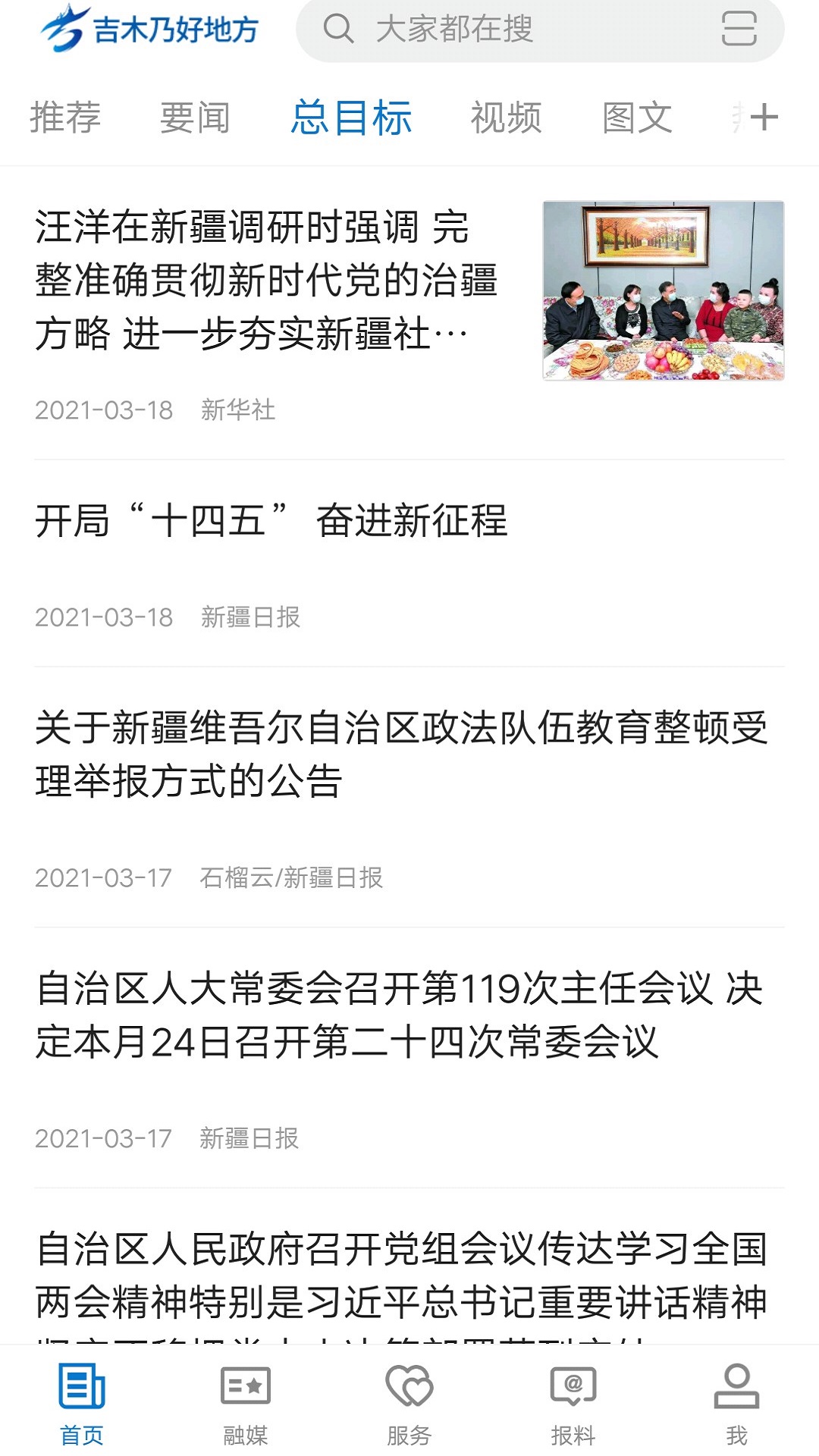Go to the 图文 tab
819x1456 pixels.
click(x=637, y=118)
